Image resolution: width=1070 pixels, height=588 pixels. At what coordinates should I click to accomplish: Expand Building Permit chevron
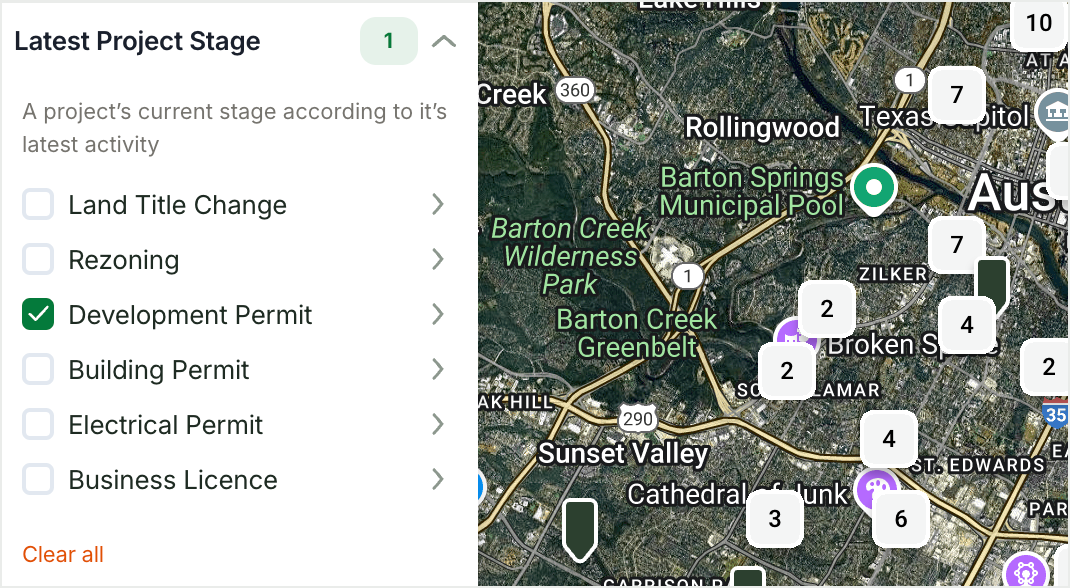pos(437,370)
